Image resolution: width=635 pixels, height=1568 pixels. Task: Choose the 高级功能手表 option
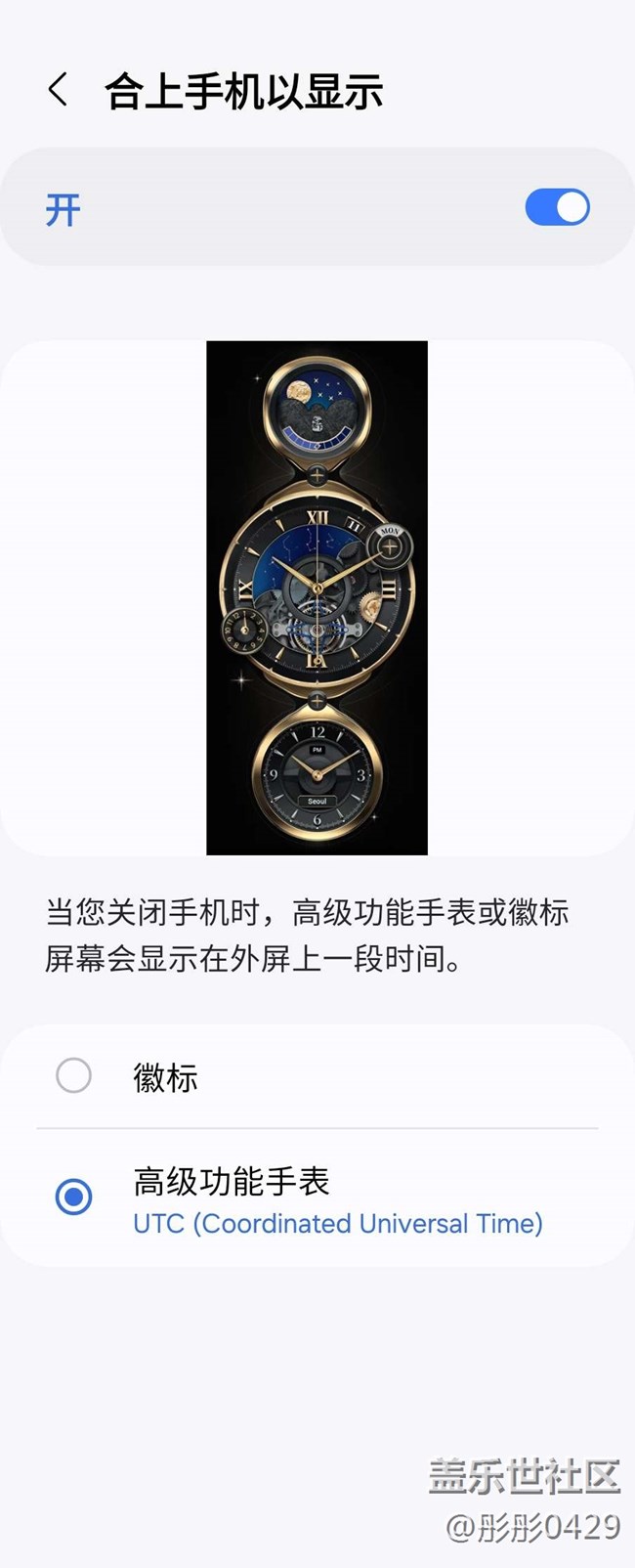coord(74,1198)
